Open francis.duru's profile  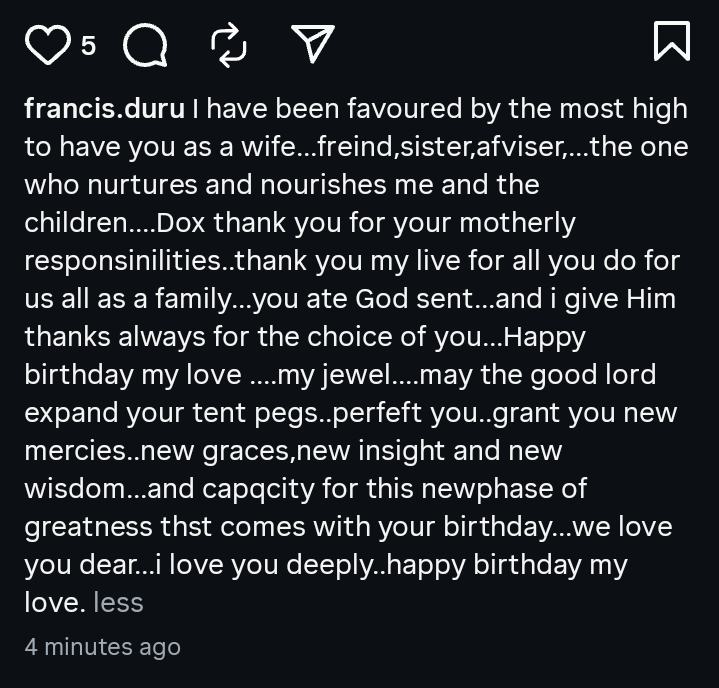[x=104, y=108]
